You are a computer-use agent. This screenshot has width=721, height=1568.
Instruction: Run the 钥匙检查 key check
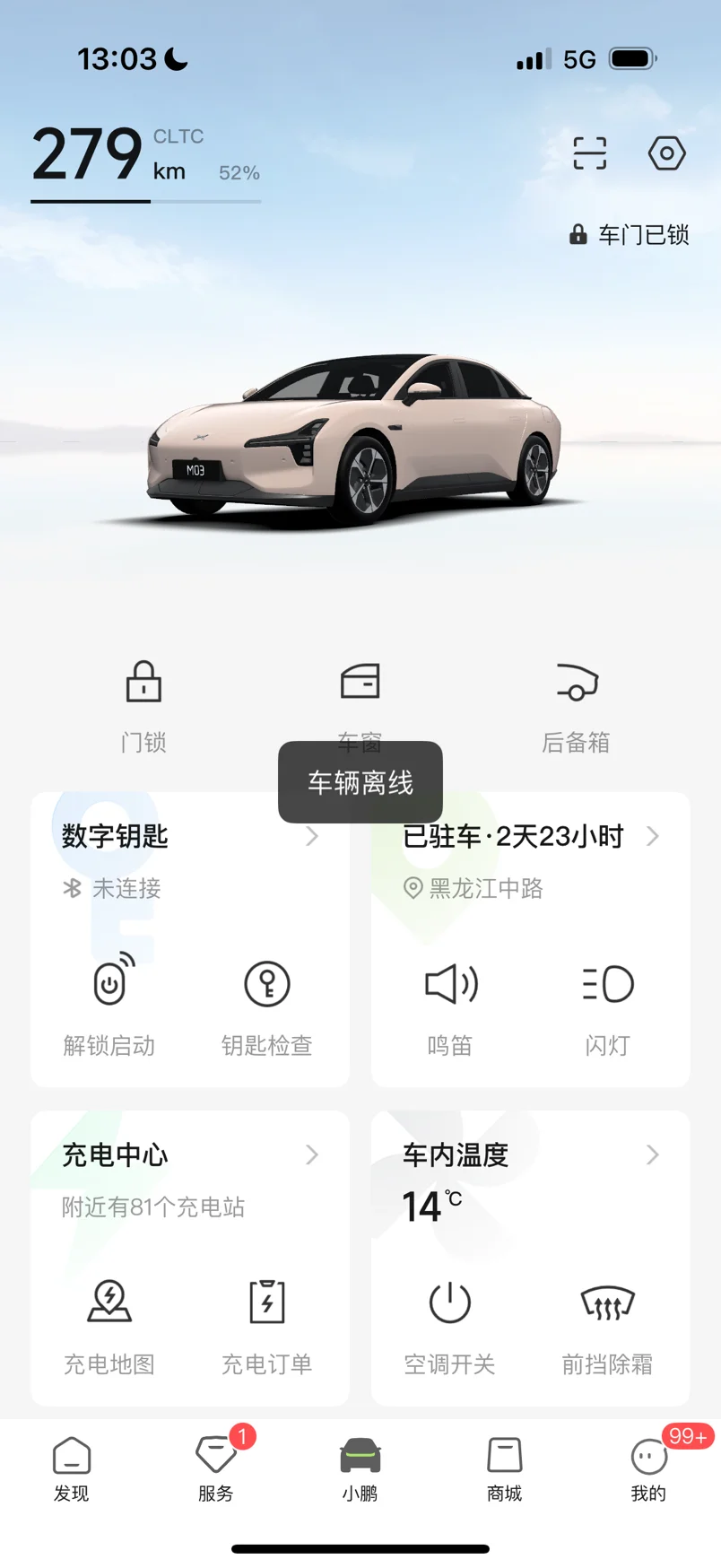click(x=267, y=1003)
